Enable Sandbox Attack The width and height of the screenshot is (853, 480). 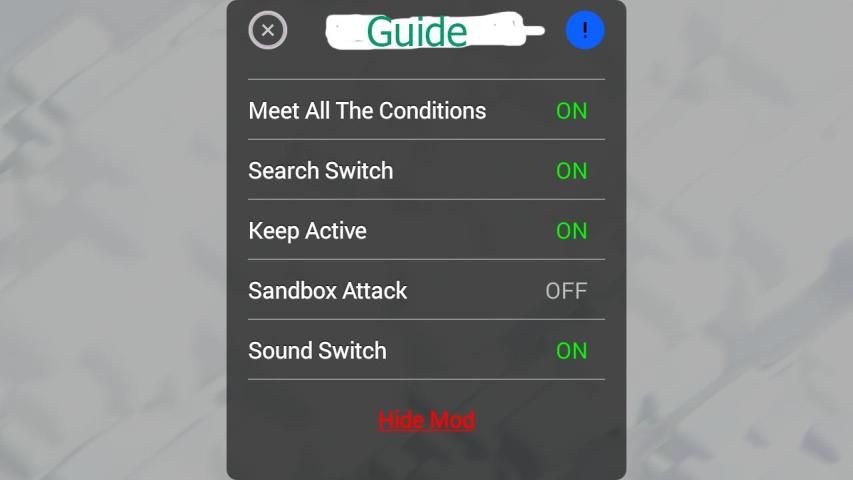(566, 291)
